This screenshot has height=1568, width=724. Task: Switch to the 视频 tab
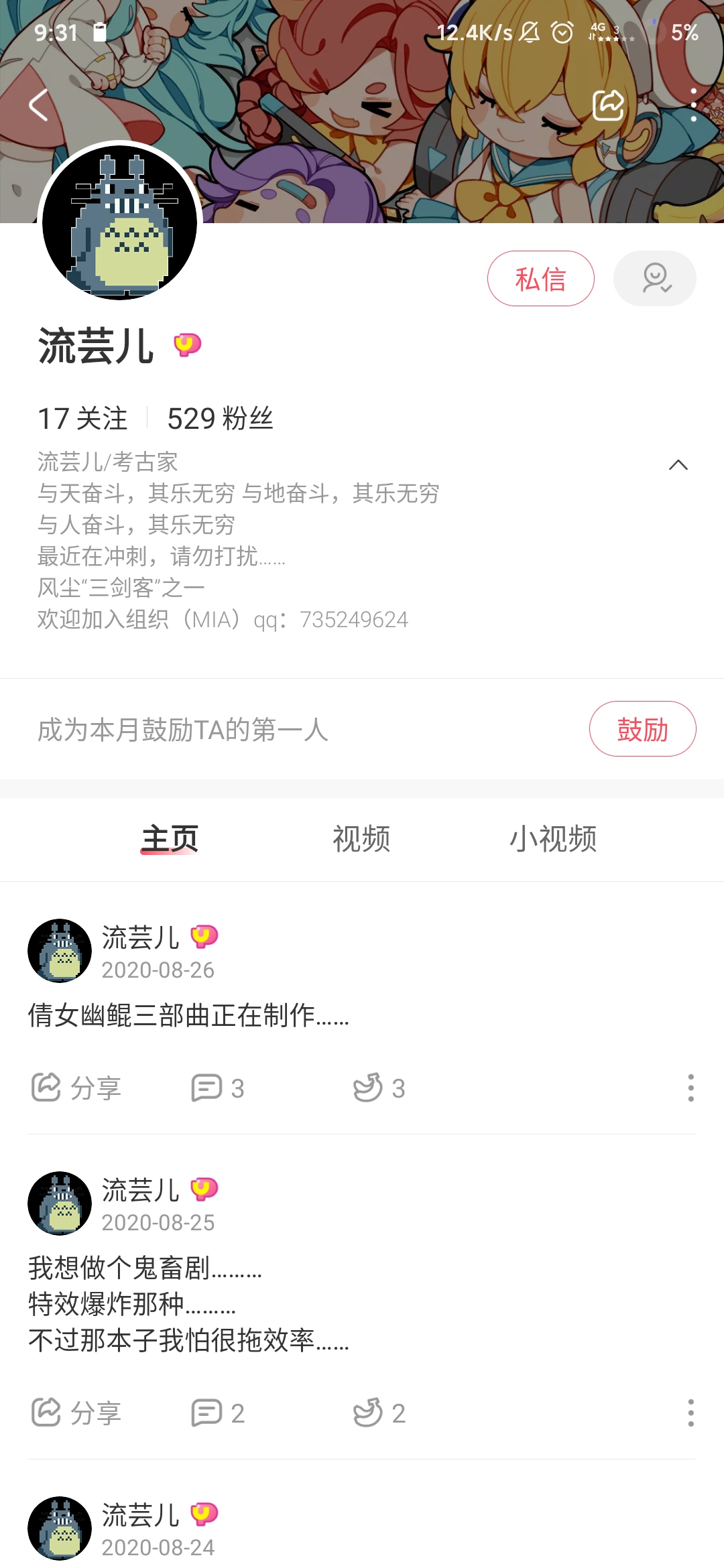(361, 839)
